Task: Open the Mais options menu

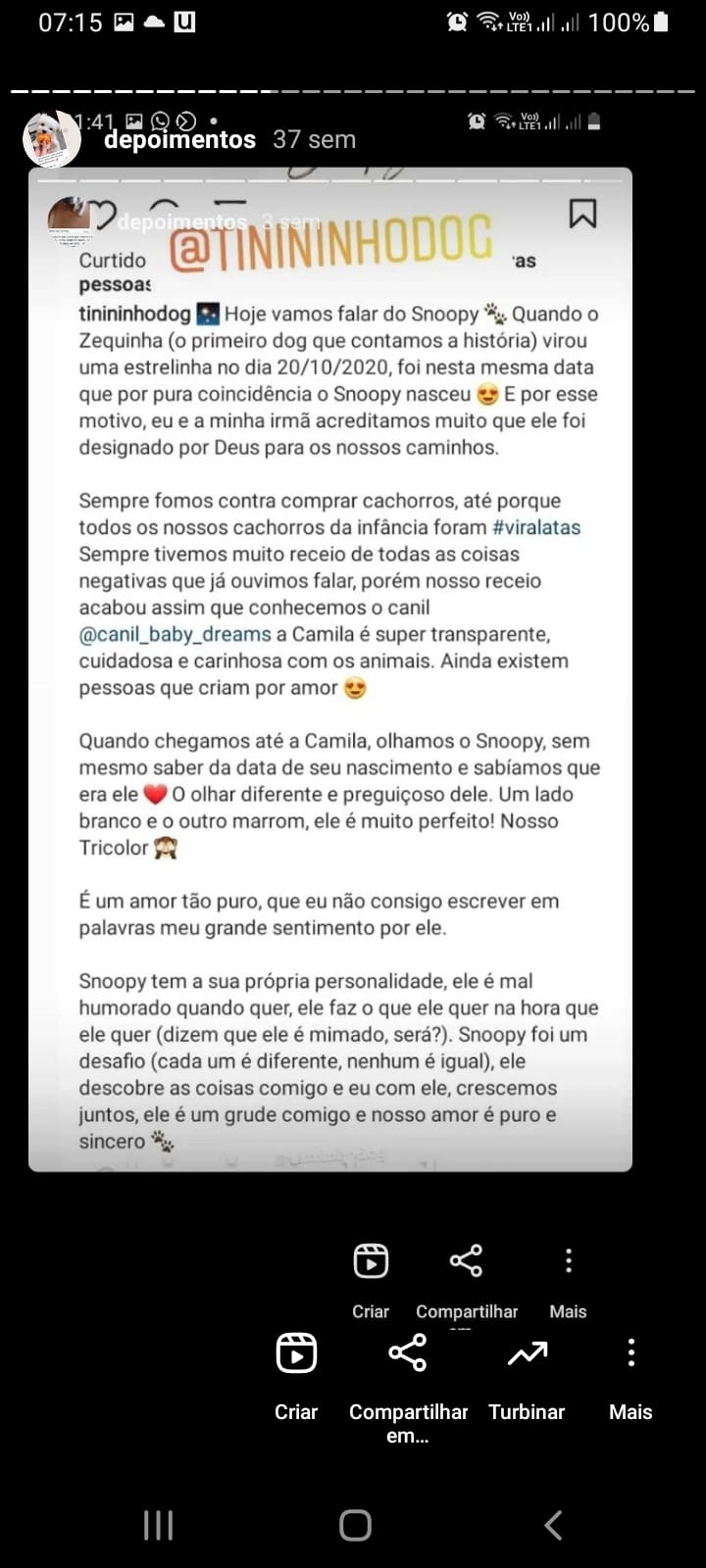Action: pos(630,1372)
